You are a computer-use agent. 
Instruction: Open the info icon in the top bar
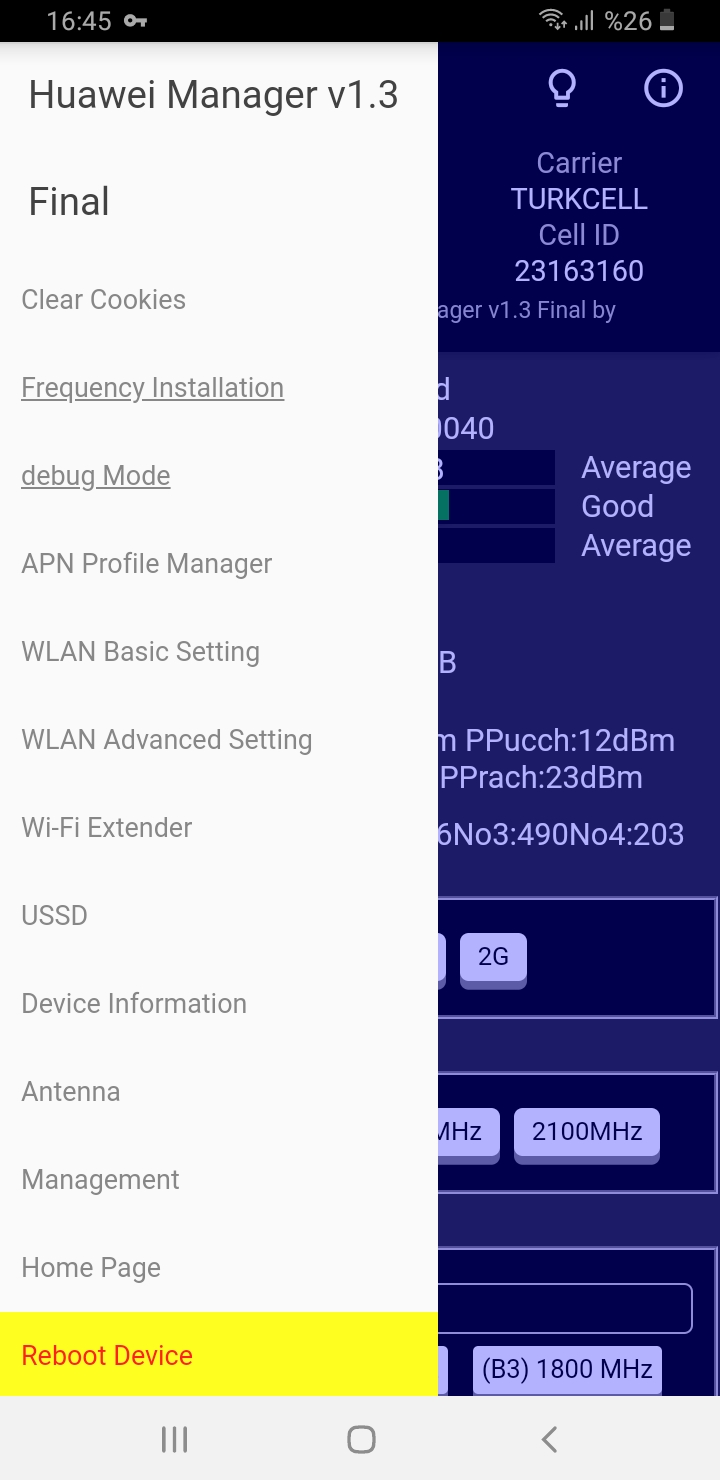point(663,89)
